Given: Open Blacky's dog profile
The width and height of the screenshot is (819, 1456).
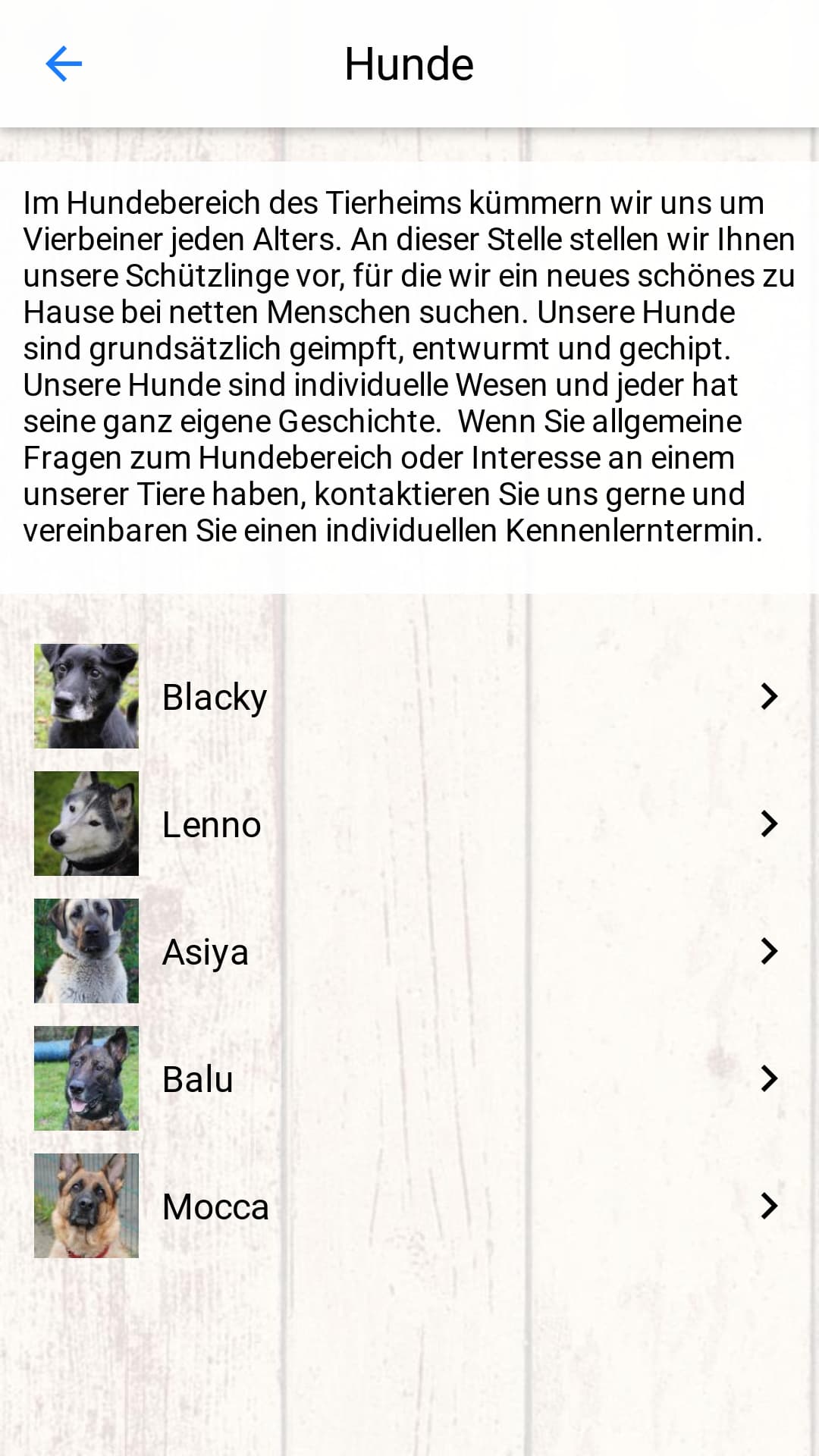Looking at the screenshot, I should (x=215, y=697).
